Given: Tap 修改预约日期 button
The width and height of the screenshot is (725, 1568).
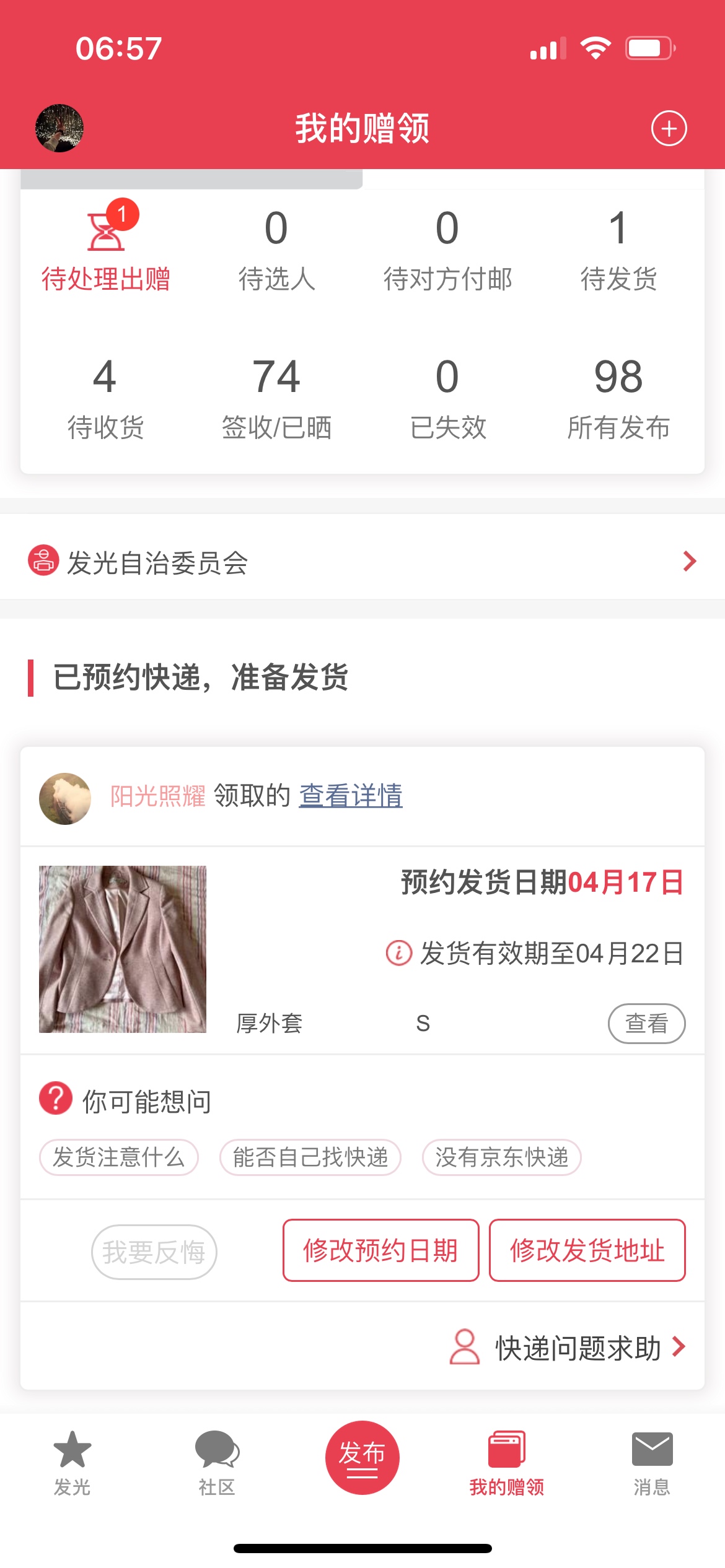Looking at the screenshot, I should [380, 1250].
